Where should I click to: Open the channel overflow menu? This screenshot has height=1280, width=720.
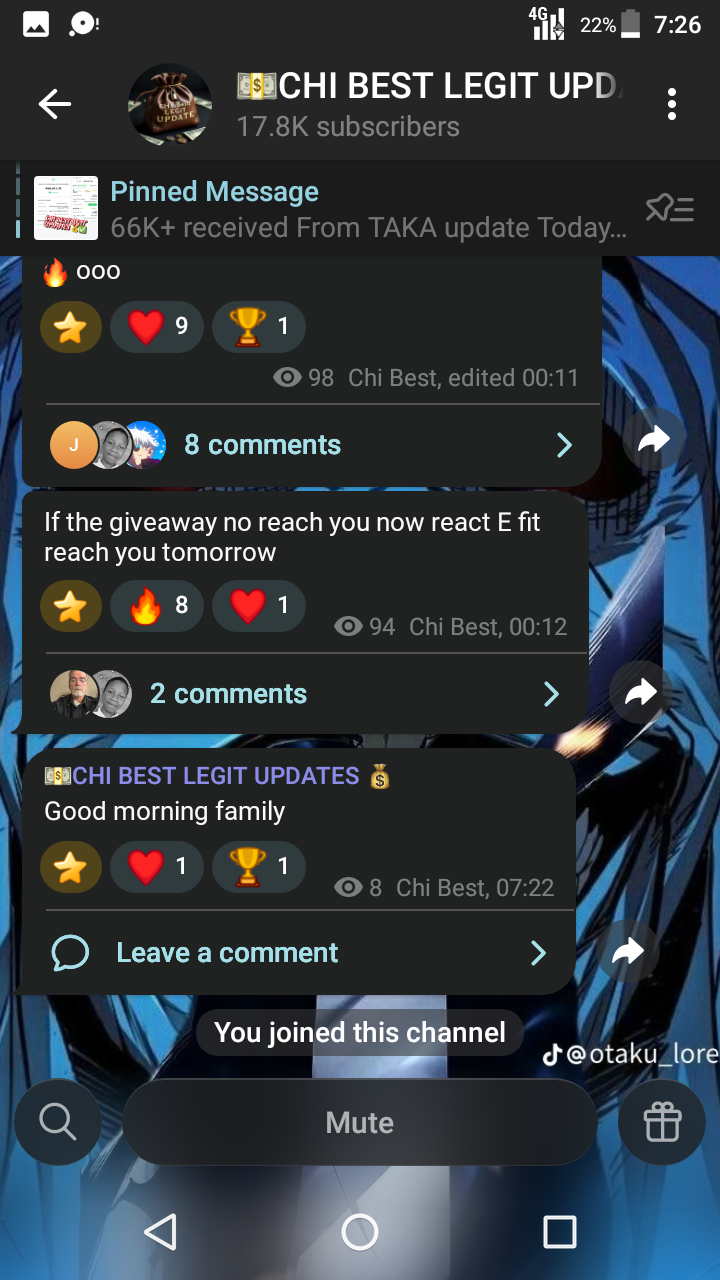coord(672,104)
